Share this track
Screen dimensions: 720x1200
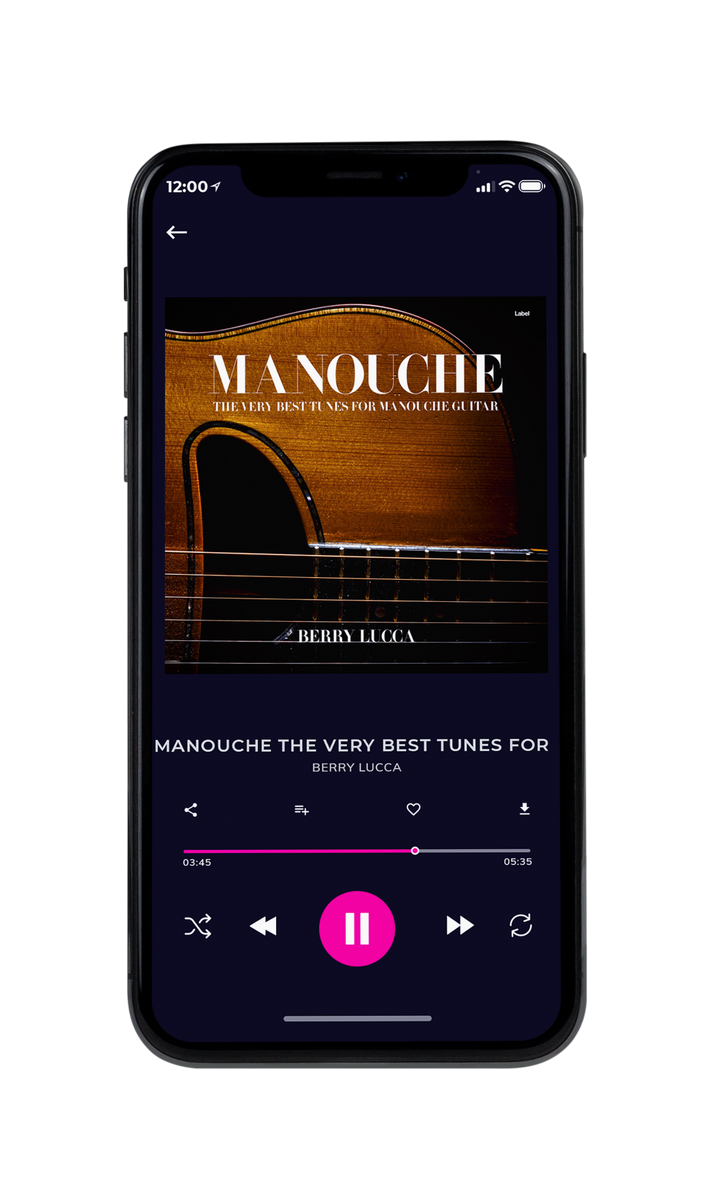pyautogui.click(x=191, y=810)
